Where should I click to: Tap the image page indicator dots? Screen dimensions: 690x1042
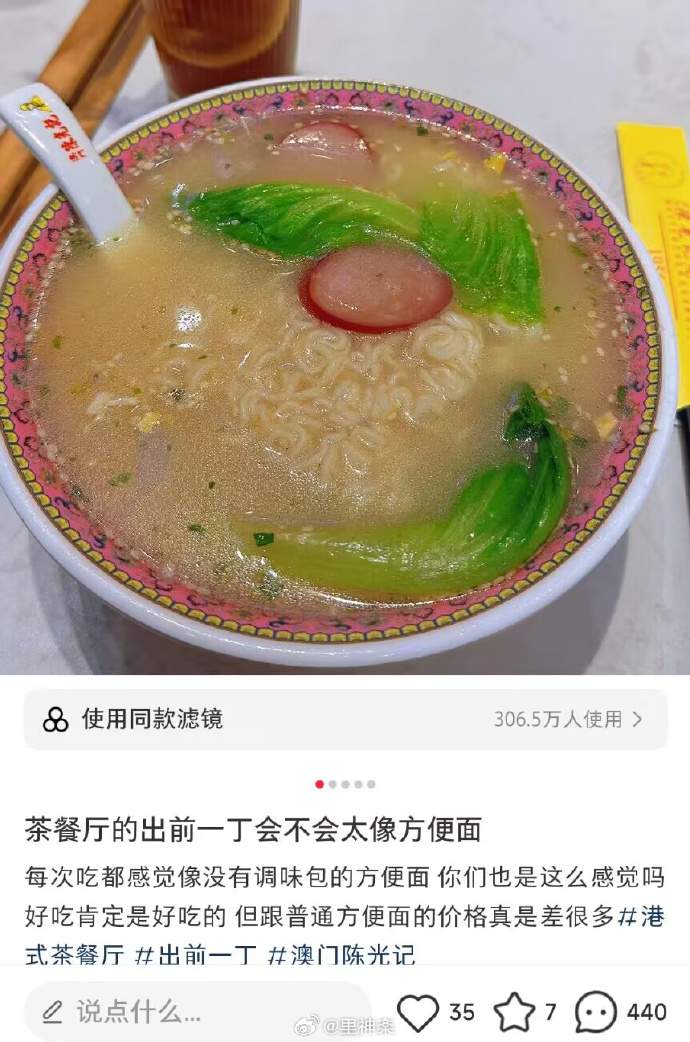[x=345, y=784]
